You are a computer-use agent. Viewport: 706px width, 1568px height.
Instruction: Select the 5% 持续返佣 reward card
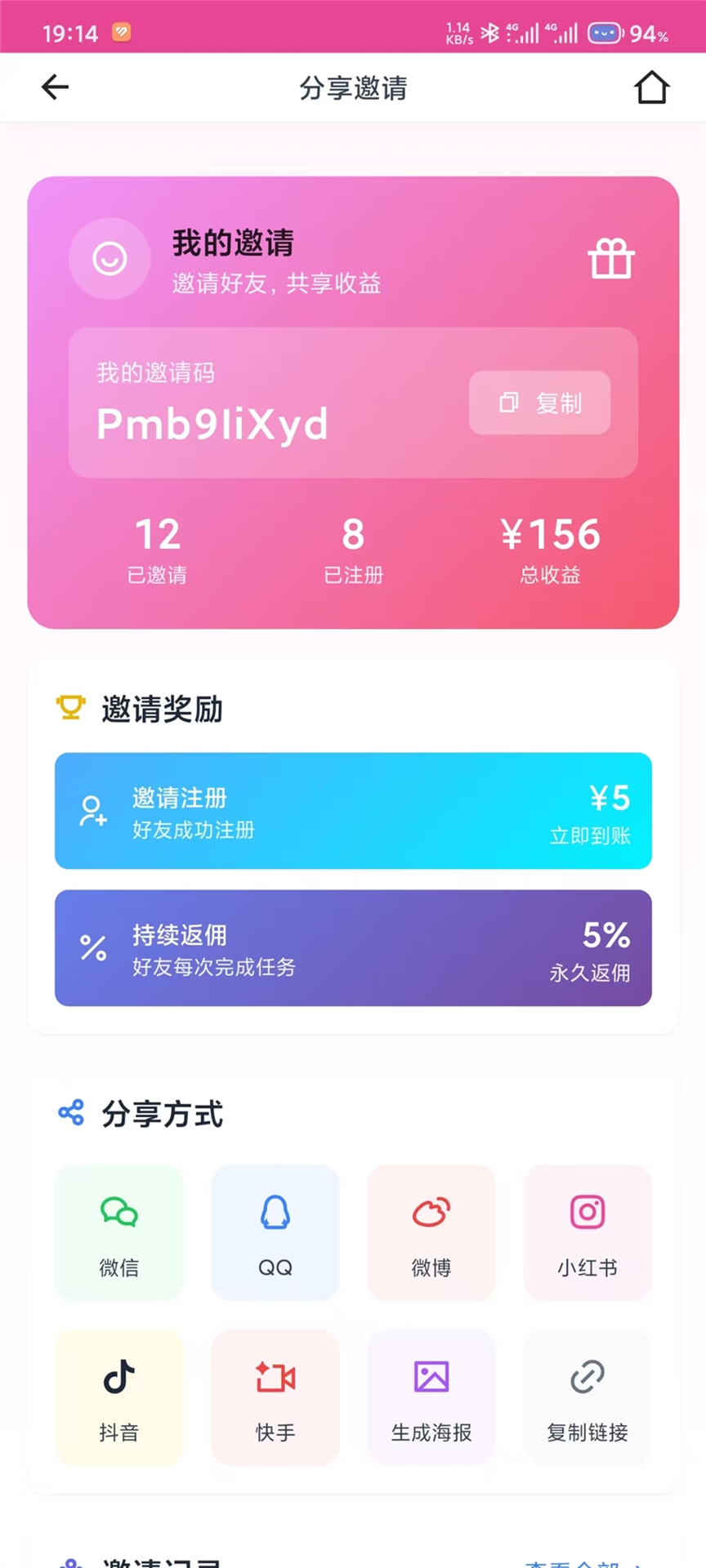click(353, 949)
